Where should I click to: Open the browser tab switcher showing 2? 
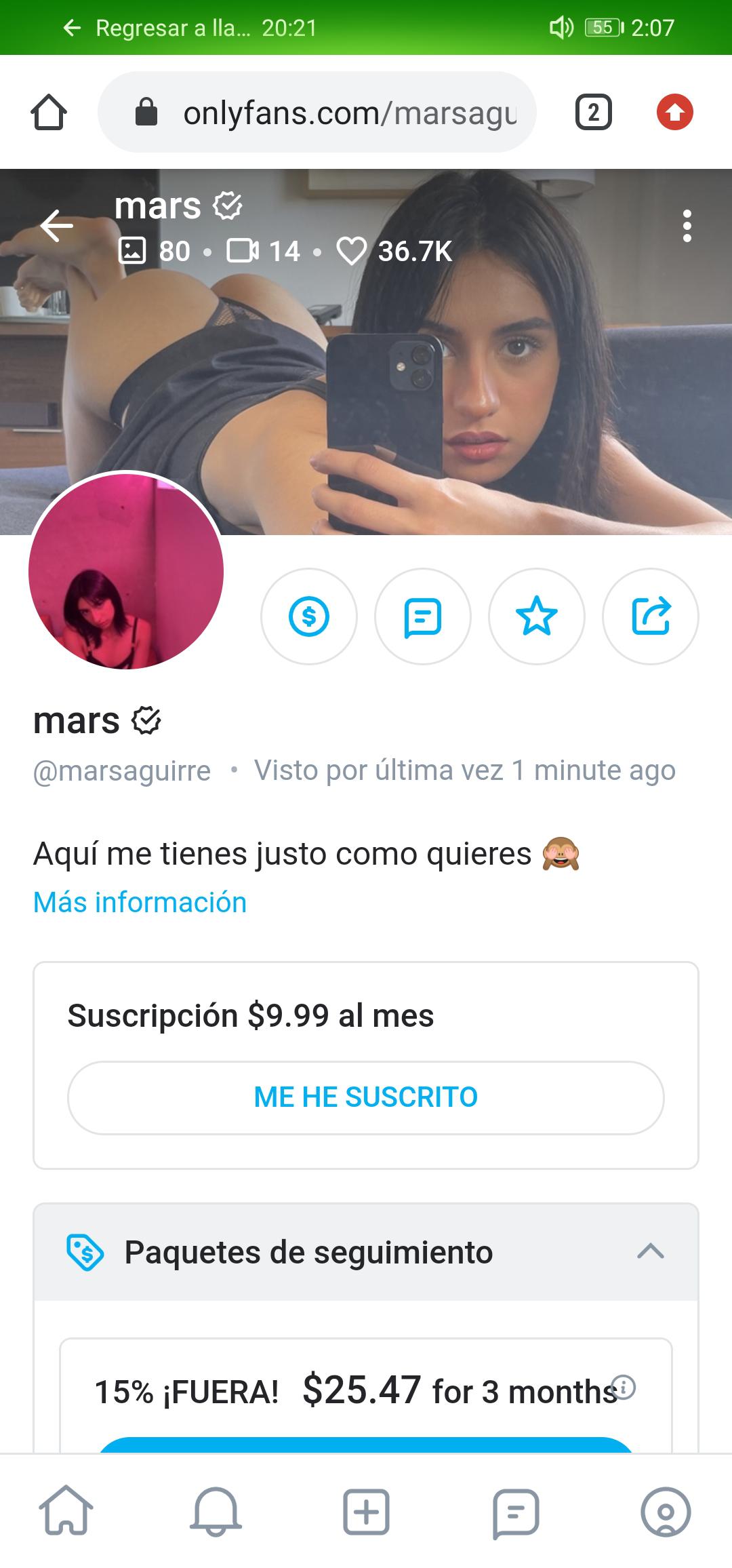tap(593, 112)
